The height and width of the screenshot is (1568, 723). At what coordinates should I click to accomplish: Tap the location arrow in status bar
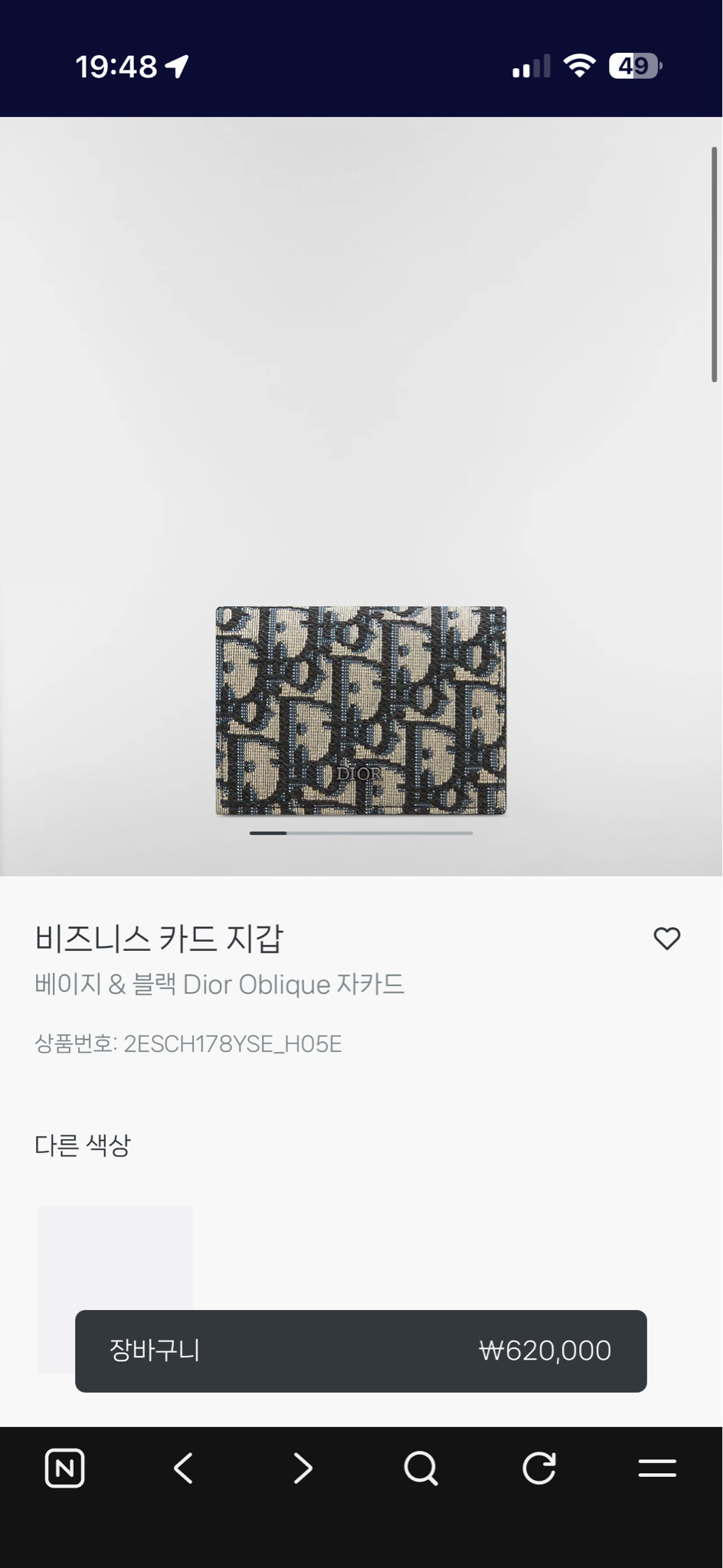(x=178, y=66)
